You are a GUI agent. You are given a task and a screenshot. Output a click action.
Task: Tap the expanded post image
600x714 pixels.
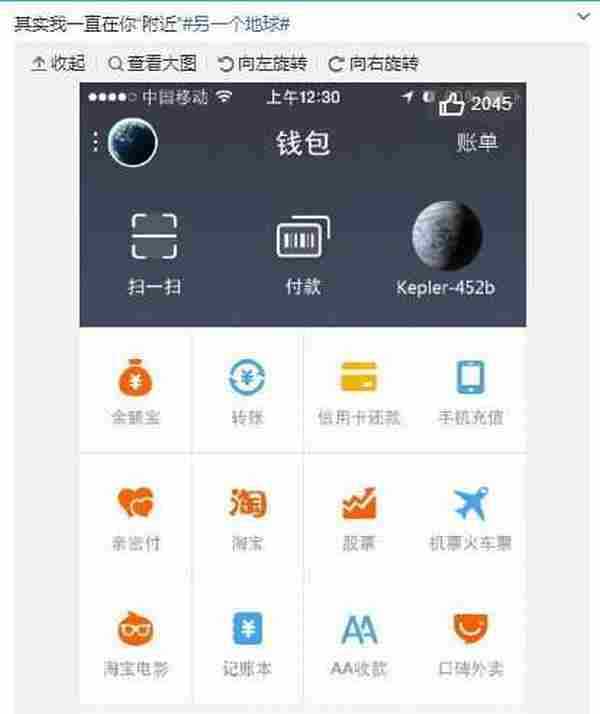[302, 400]
